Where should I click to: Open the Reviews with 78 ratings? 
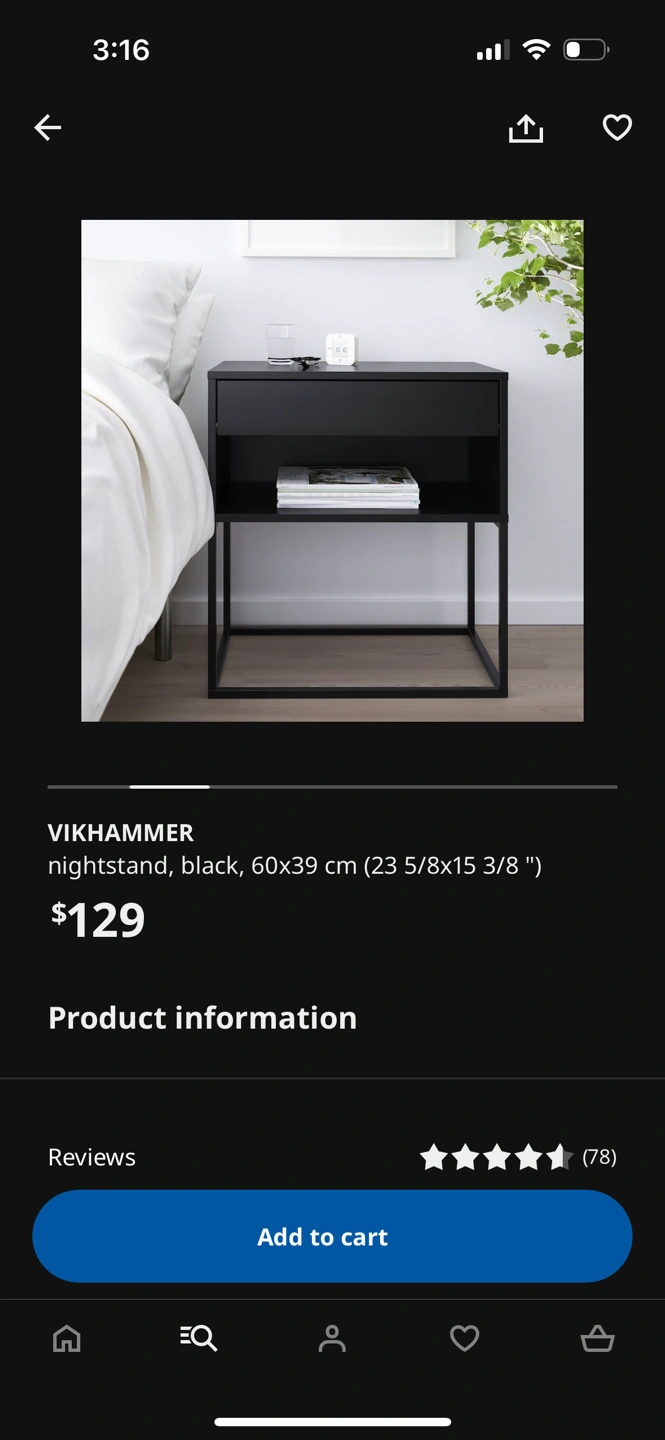point(332,1157)
